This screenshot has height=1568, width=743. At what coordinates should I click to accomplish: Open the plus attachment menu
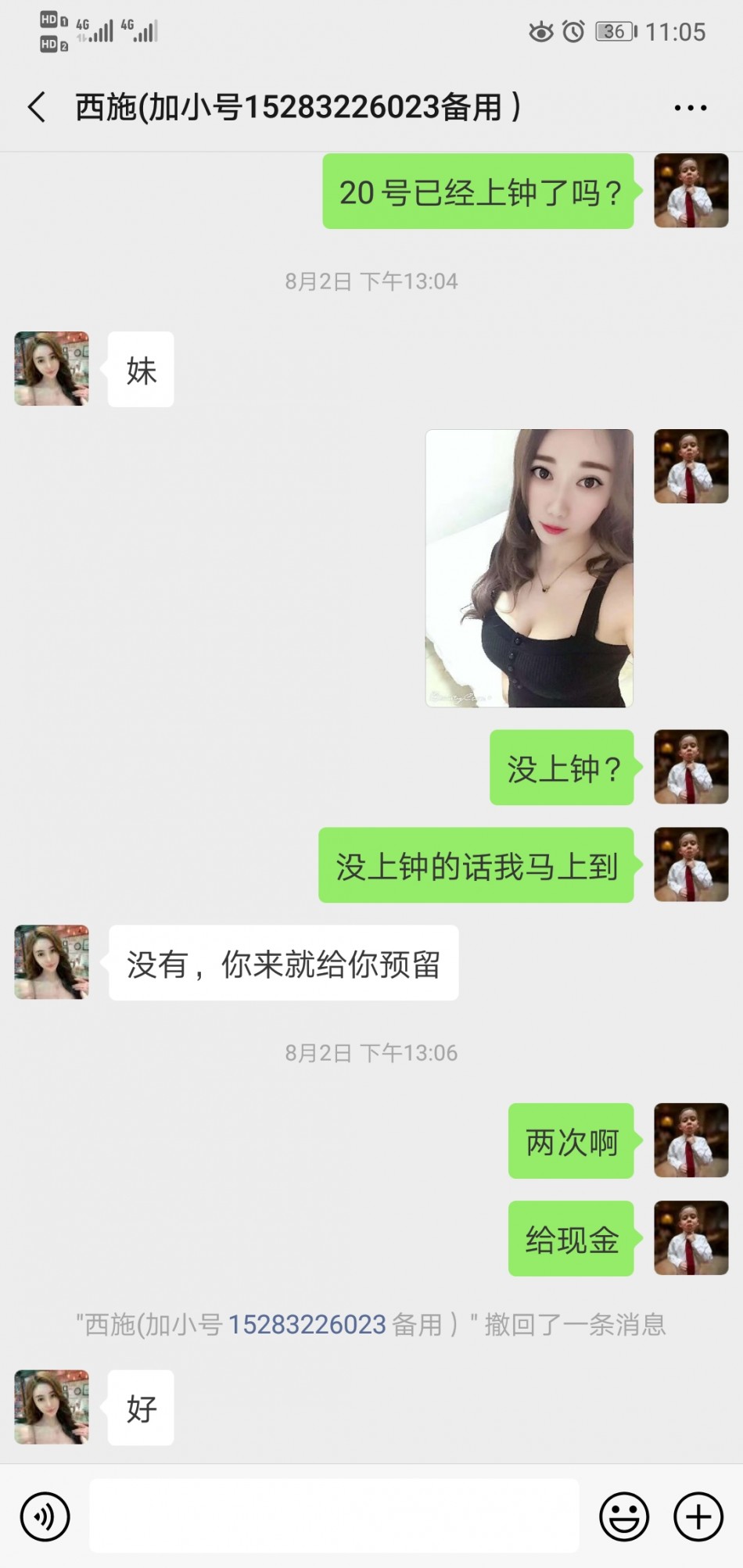click(x=698, y=1516)
